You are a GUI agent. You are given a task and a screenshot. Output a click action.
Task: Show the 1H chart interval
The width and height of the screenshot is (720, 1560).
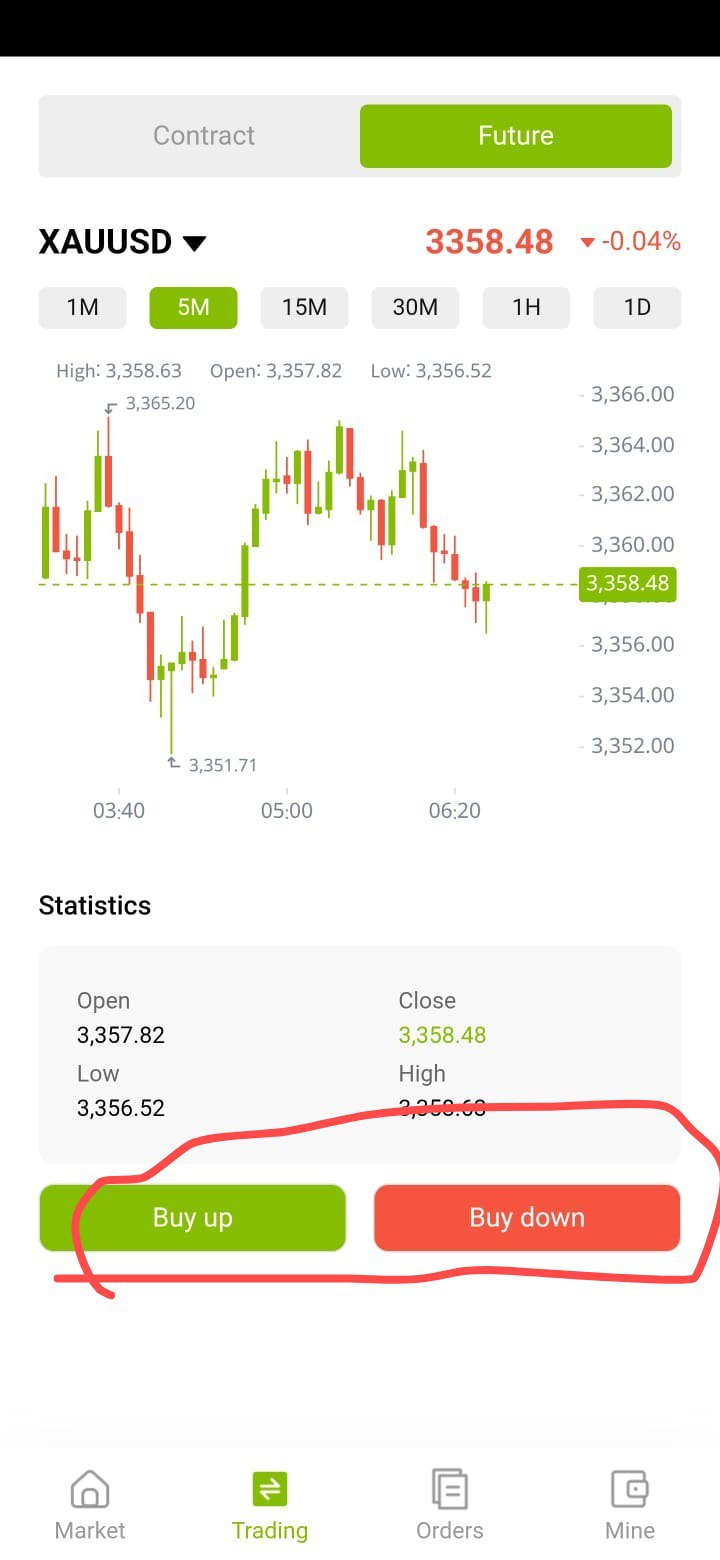click(x=527, y=307)
